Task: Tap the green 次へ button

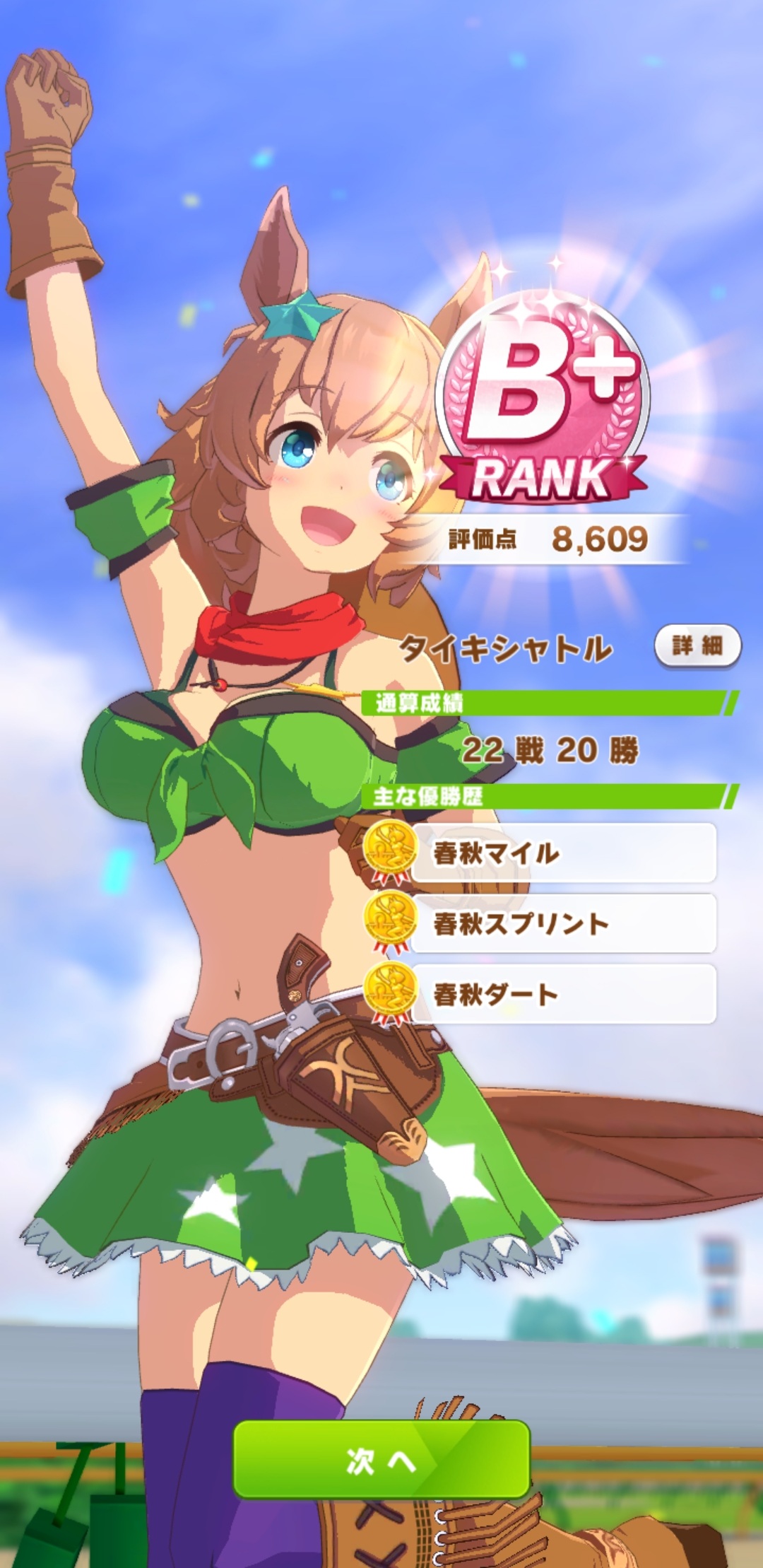Action: click(x=381, y=1459)
